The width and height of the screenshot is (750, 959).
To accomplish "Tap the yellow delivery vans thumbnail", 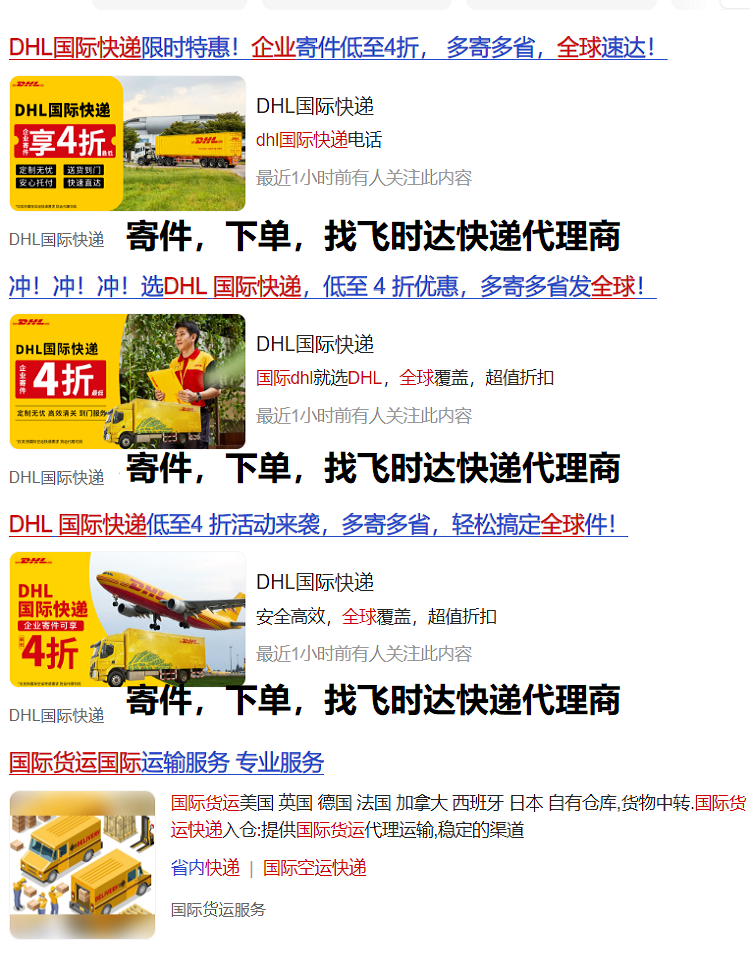I will point(82,865).
